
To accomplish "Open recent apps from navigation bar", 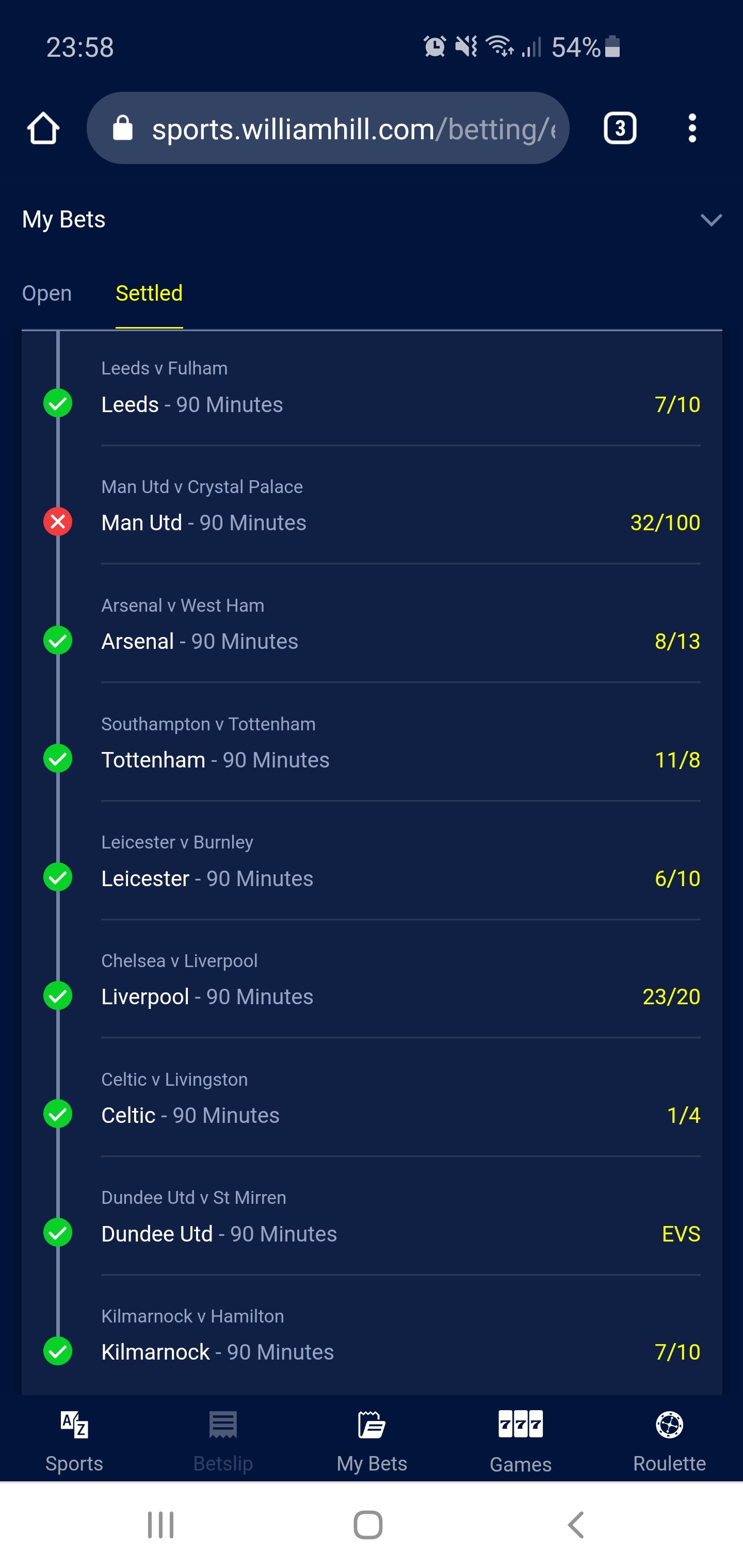I will click(x=161, y=1525).
